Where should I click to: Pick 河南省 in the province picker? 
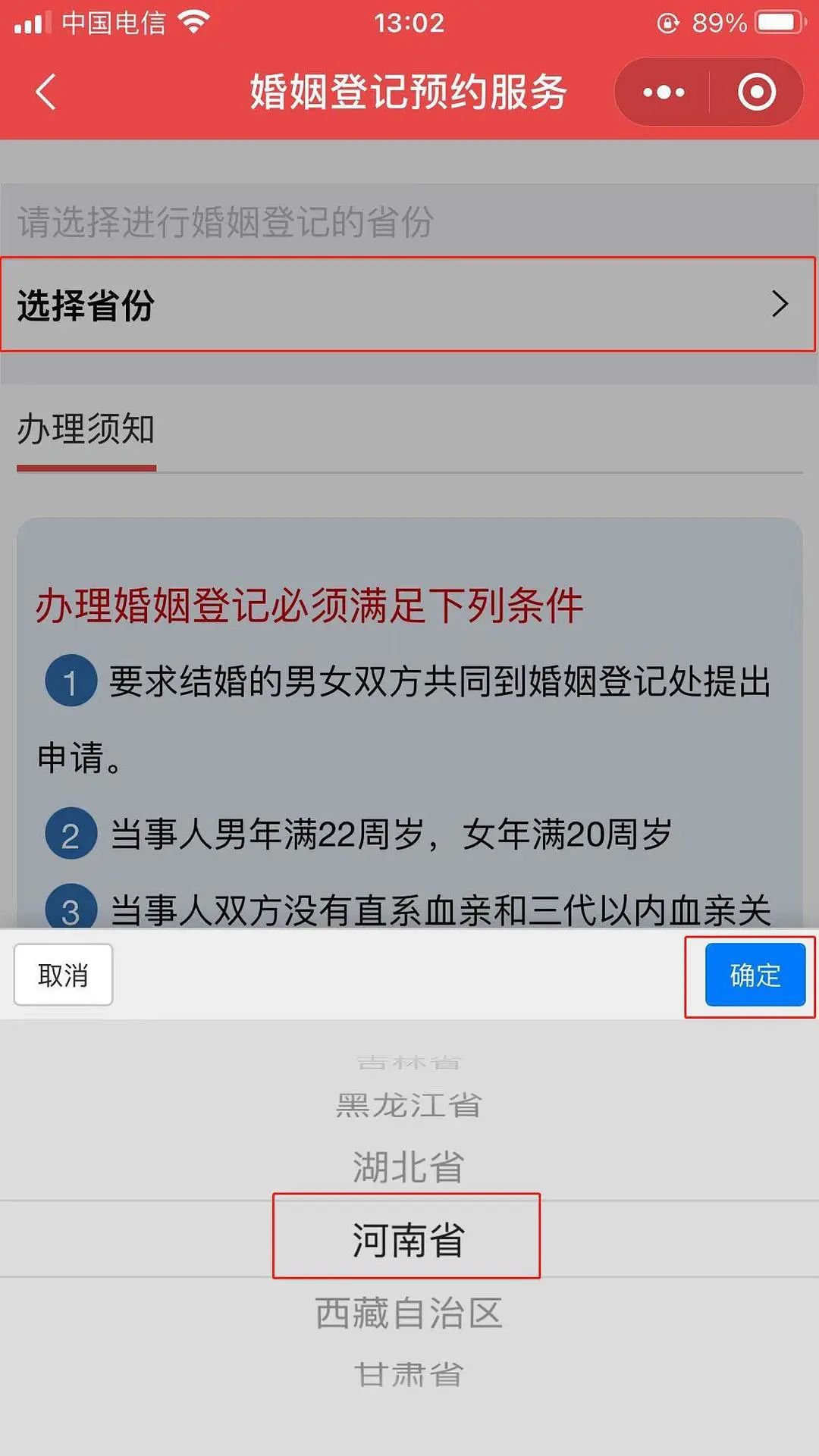tap(408, 1241)
